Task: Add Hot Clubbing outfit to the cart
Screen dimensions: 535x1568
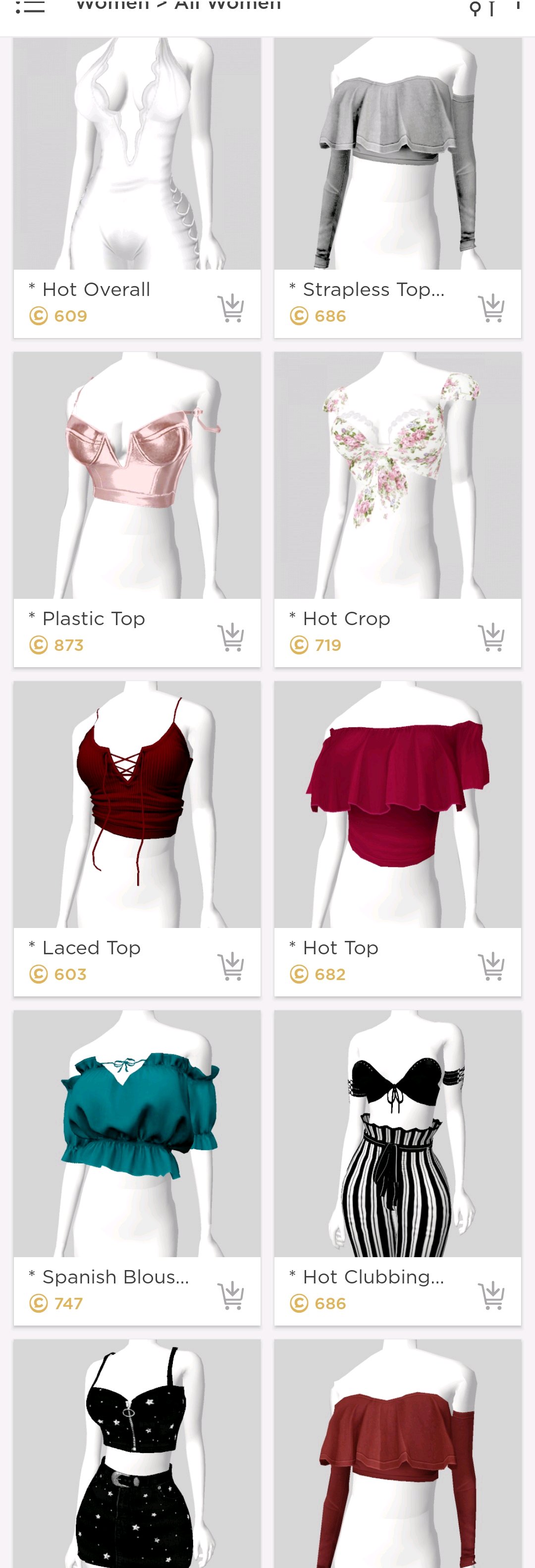Action: 491,1295
